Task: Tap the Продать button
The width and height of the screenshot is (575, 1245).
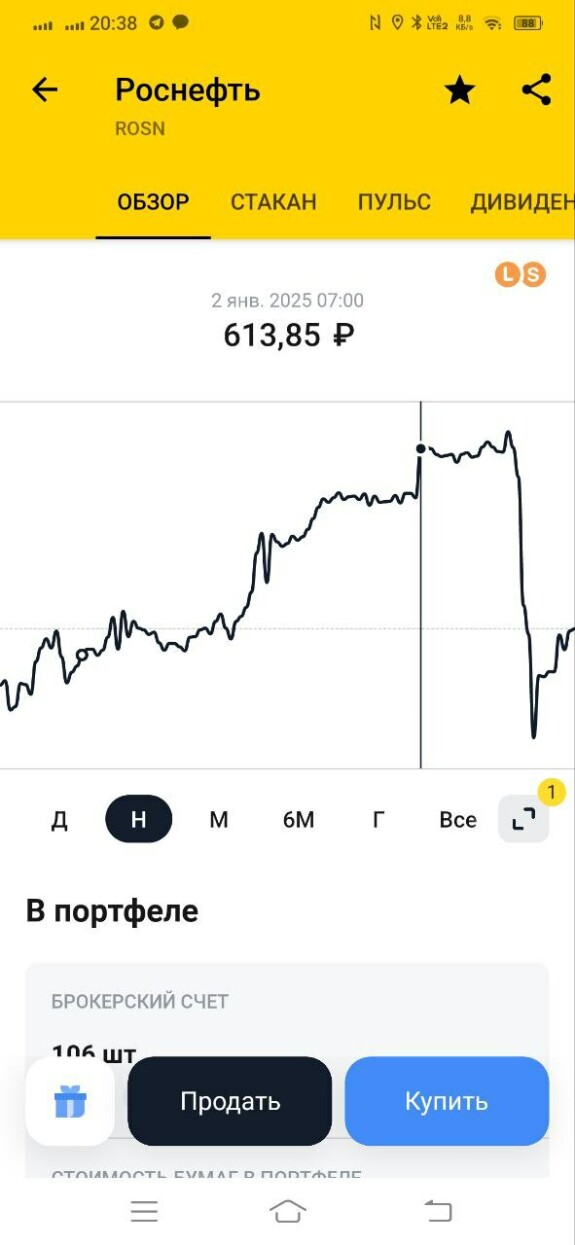Action: 230,1101
